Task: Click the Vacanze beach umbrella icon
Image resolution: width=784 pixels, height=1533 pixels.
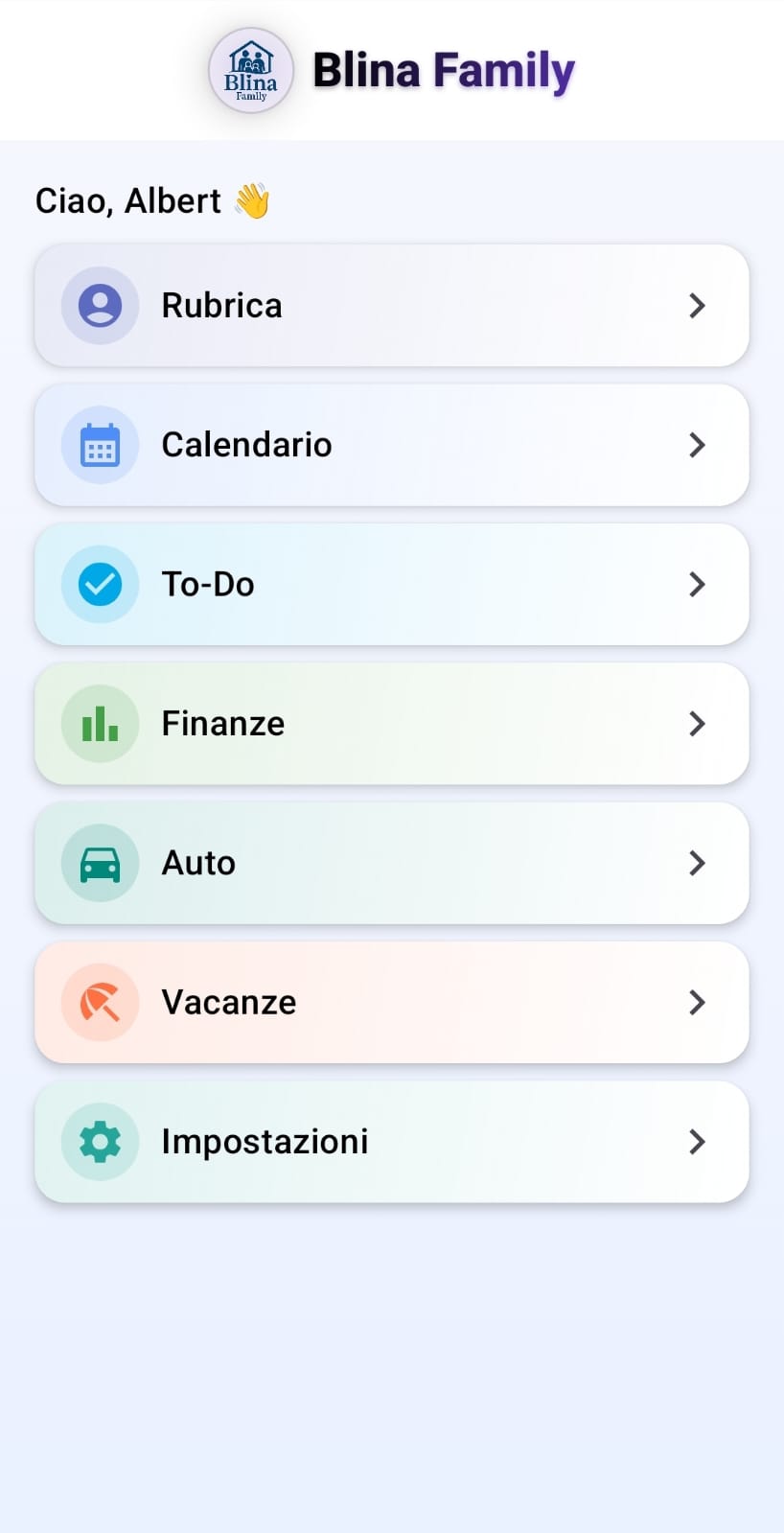Action: [100, 1002]
